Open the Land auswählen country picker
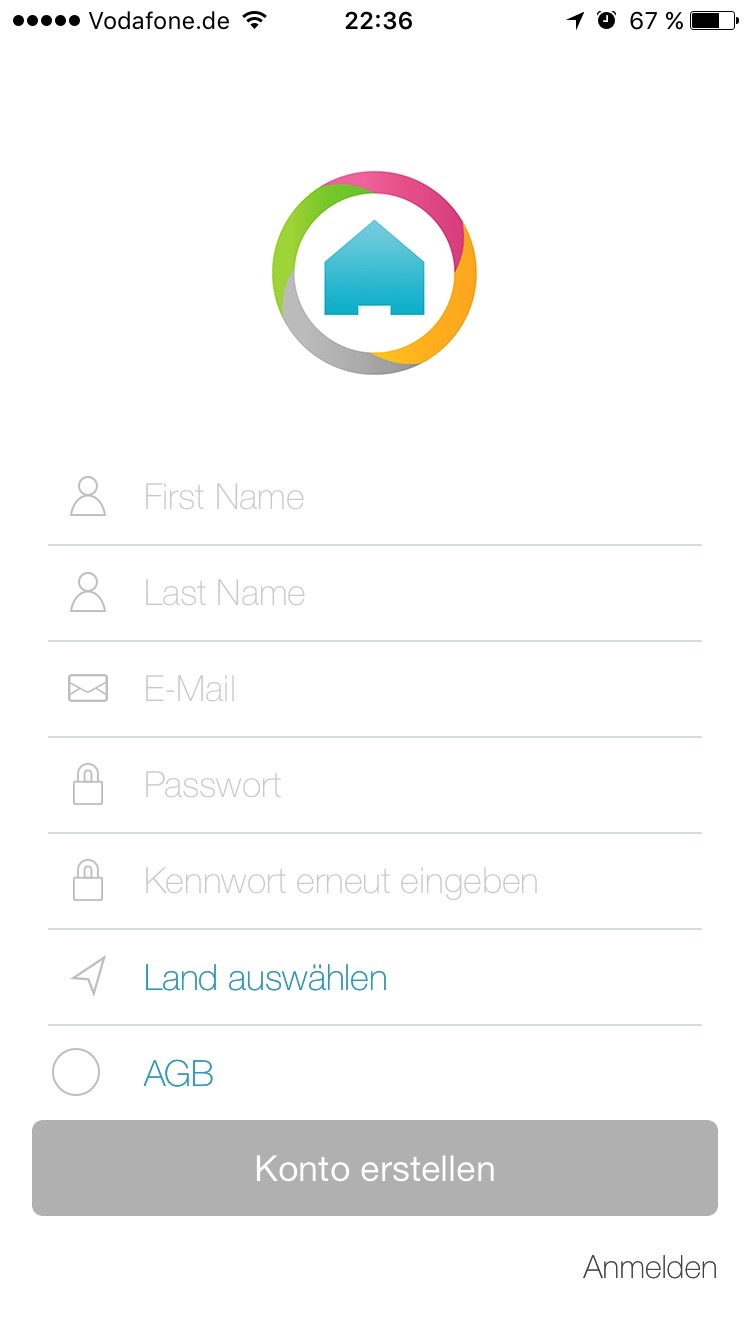The width and height of the screenshot is (750, 1334). 266,977
